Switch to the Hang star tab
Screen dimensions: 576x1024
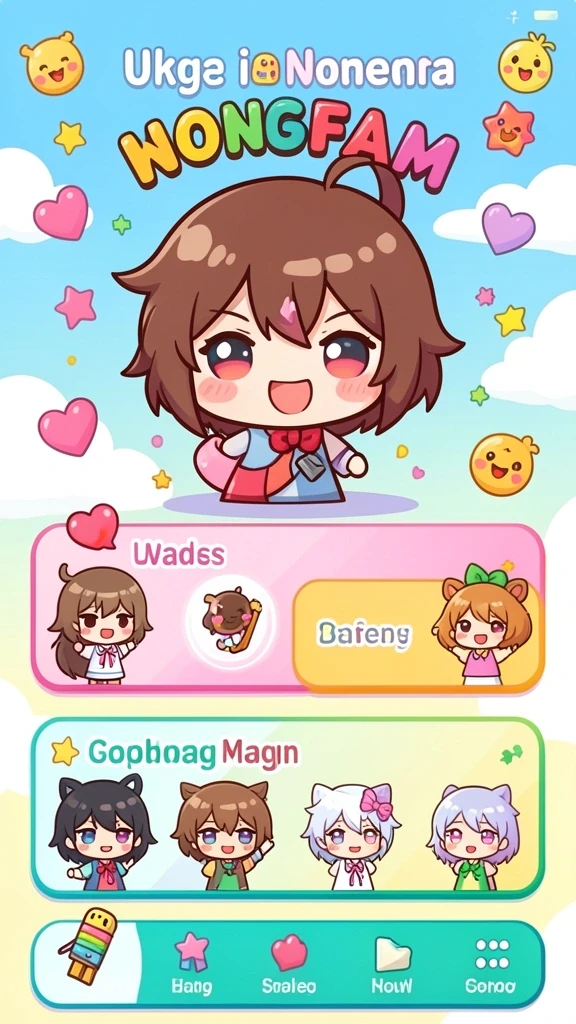[192, 965]
